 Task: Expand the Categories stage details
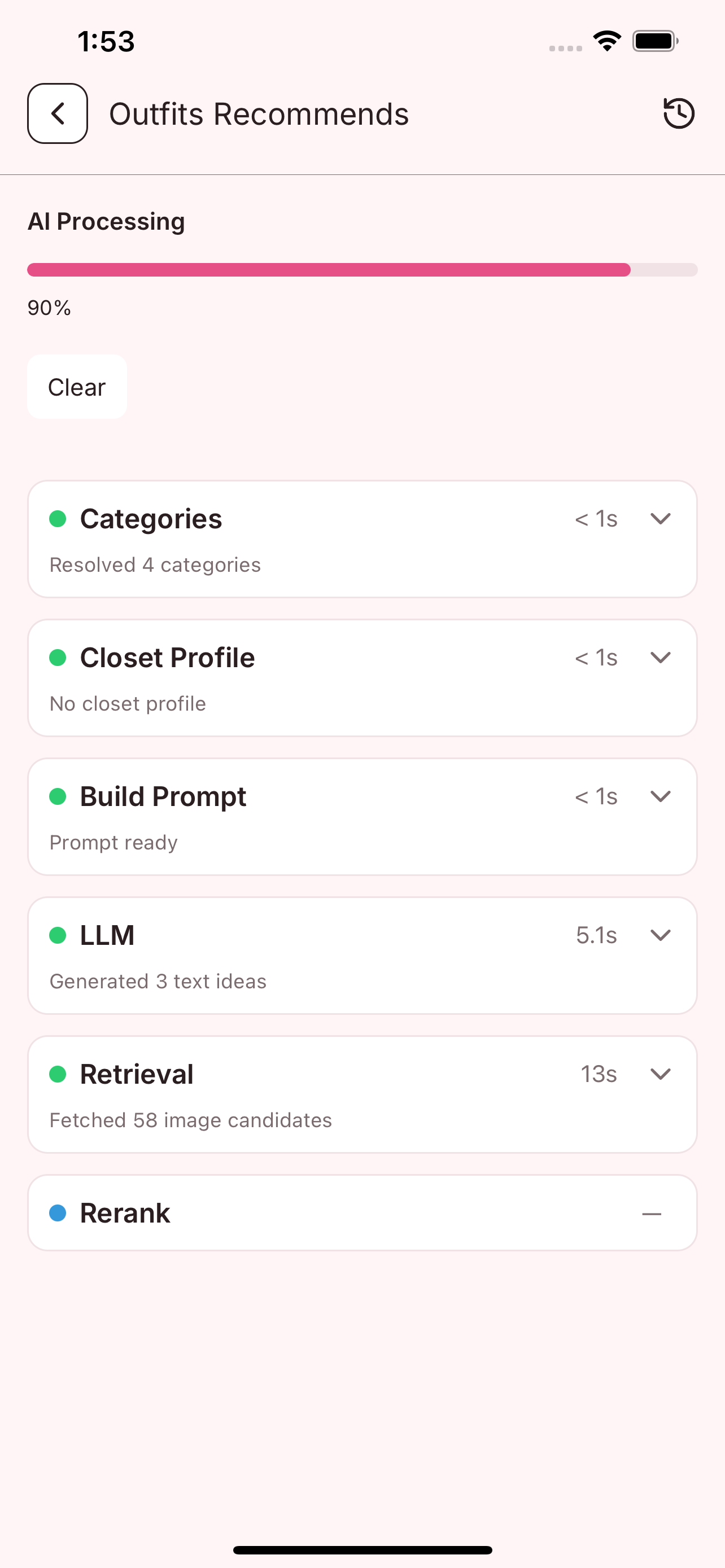[x=661, y=519]
